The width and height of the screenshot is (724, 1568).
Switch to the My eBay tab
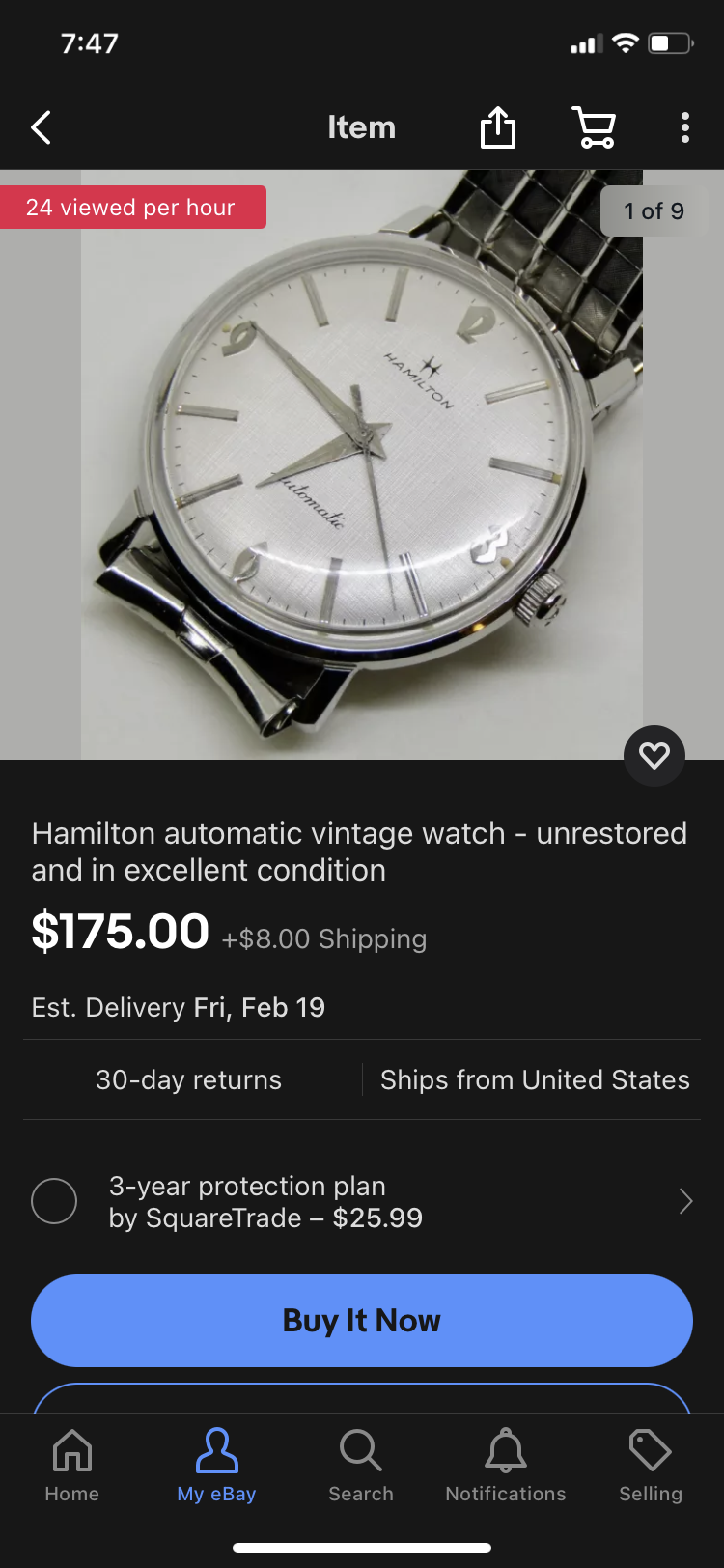point(216,1466)
